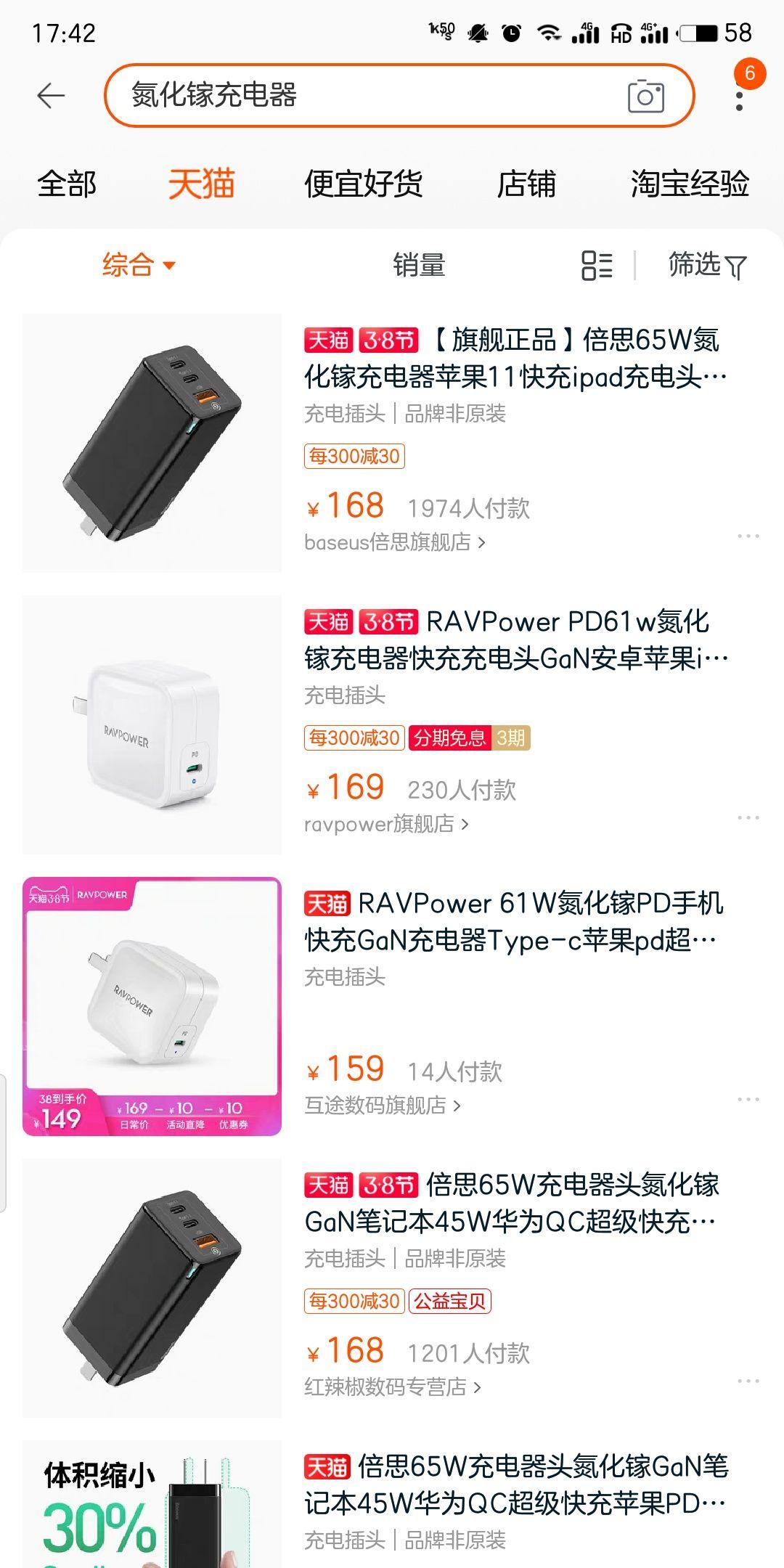784x1568 pixels.
Task: Sort results by 销量
Action: [x=419, y=265]
